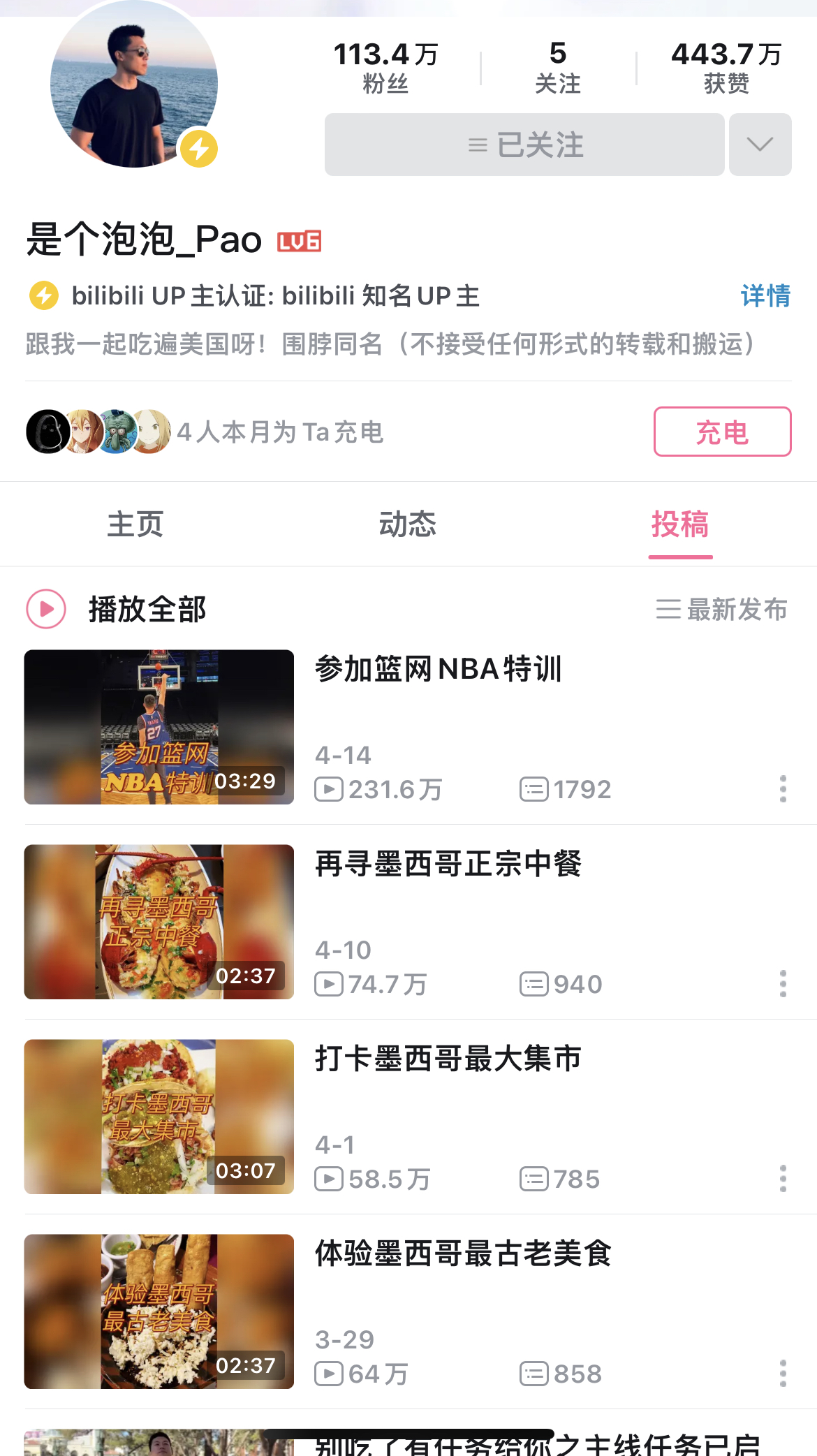This screenshot has width=817, height=1456.
Task: Expand the dropdown arrow beside 已关注
Action: [760, 145]
